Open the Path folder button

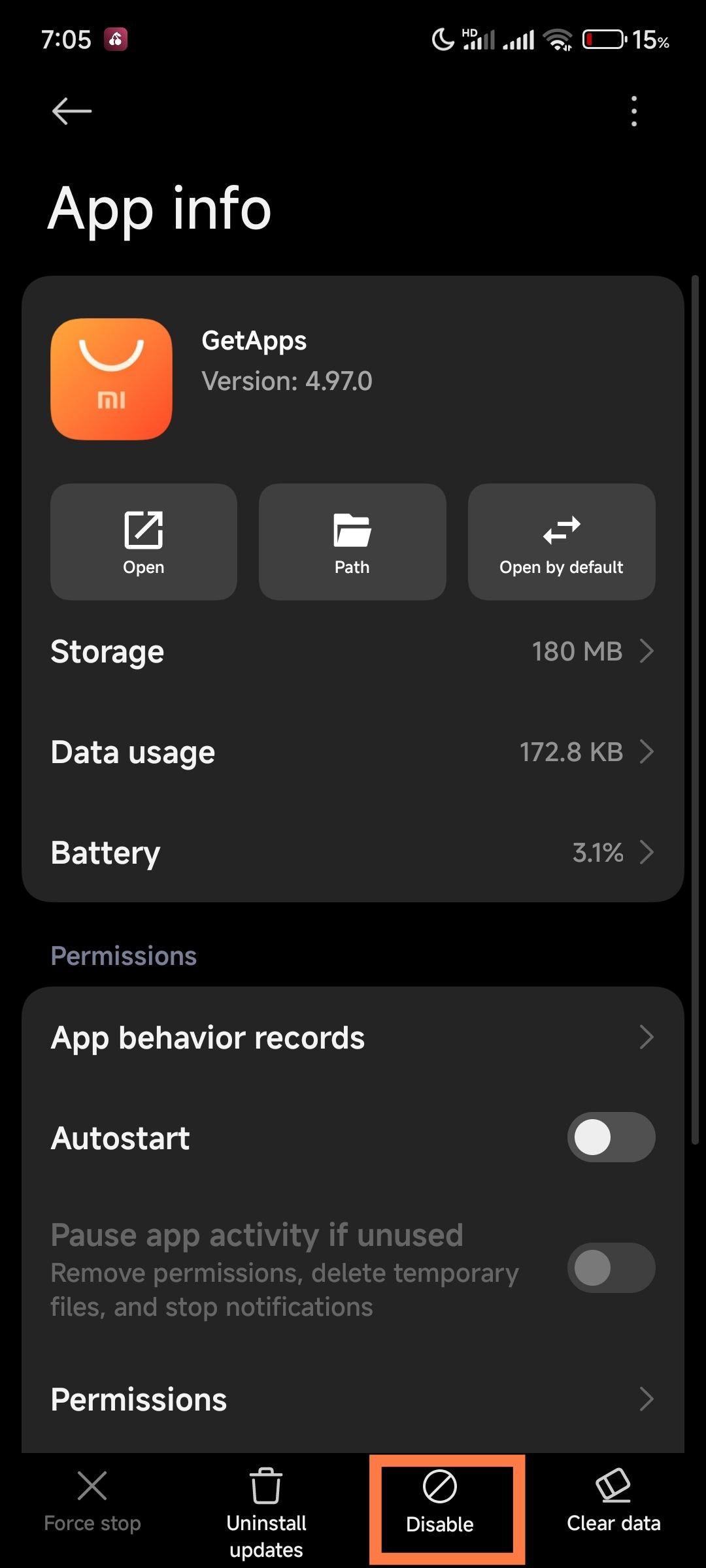pos(352,542)
